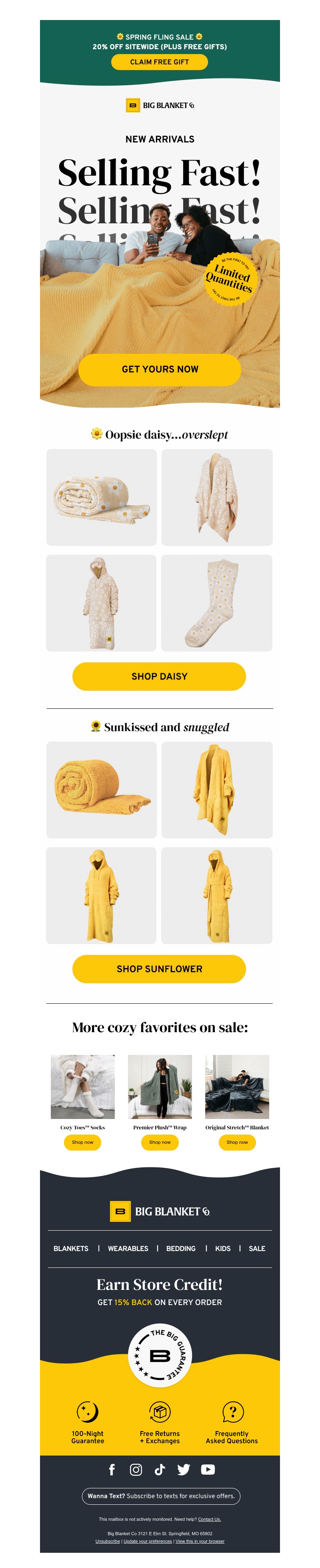Image resolution: width=320 pixels, height=1568 pixels.
Task: Visit the Big Blanket Facebook page
Action: (x=112, y=1470)
